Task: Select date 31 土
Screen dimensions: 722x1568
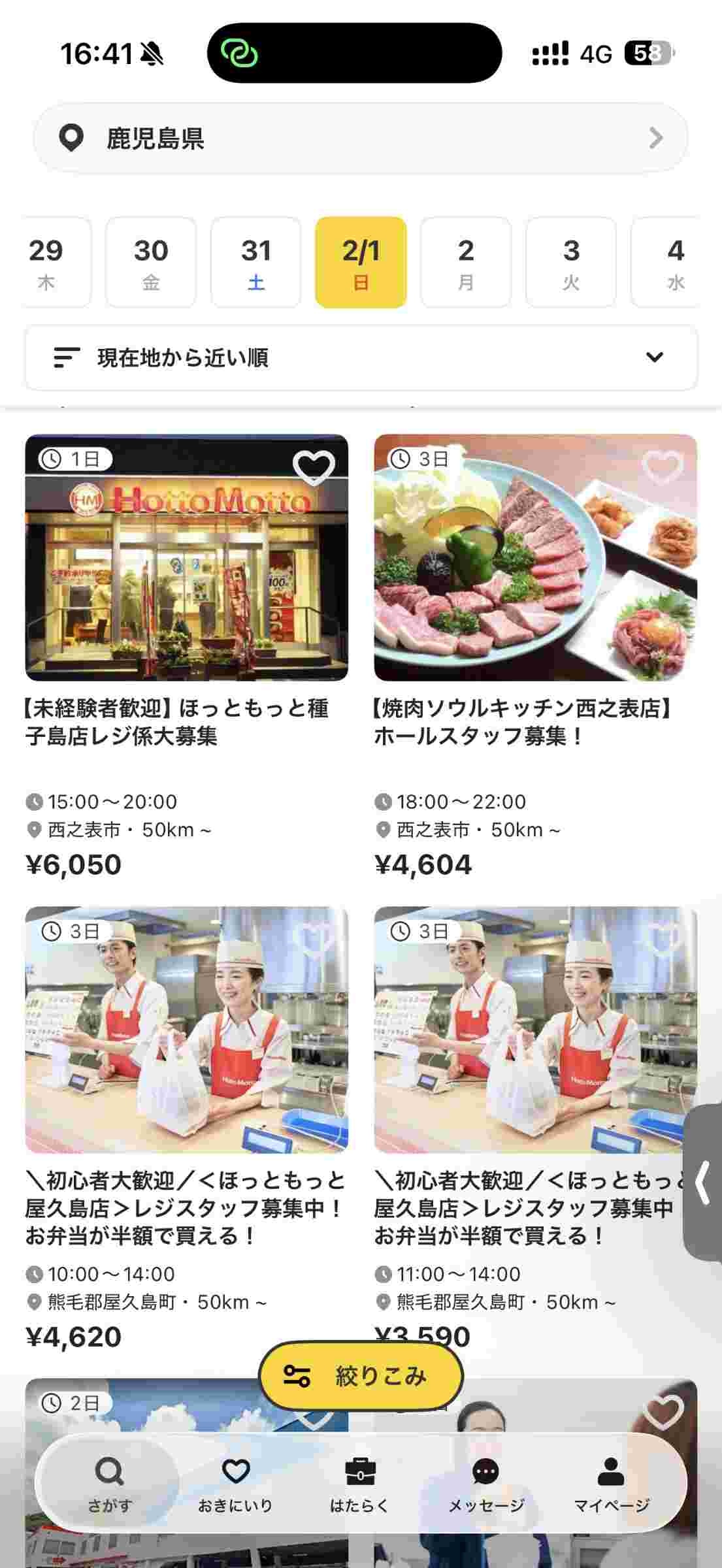Action: click(x=255, y=262)
